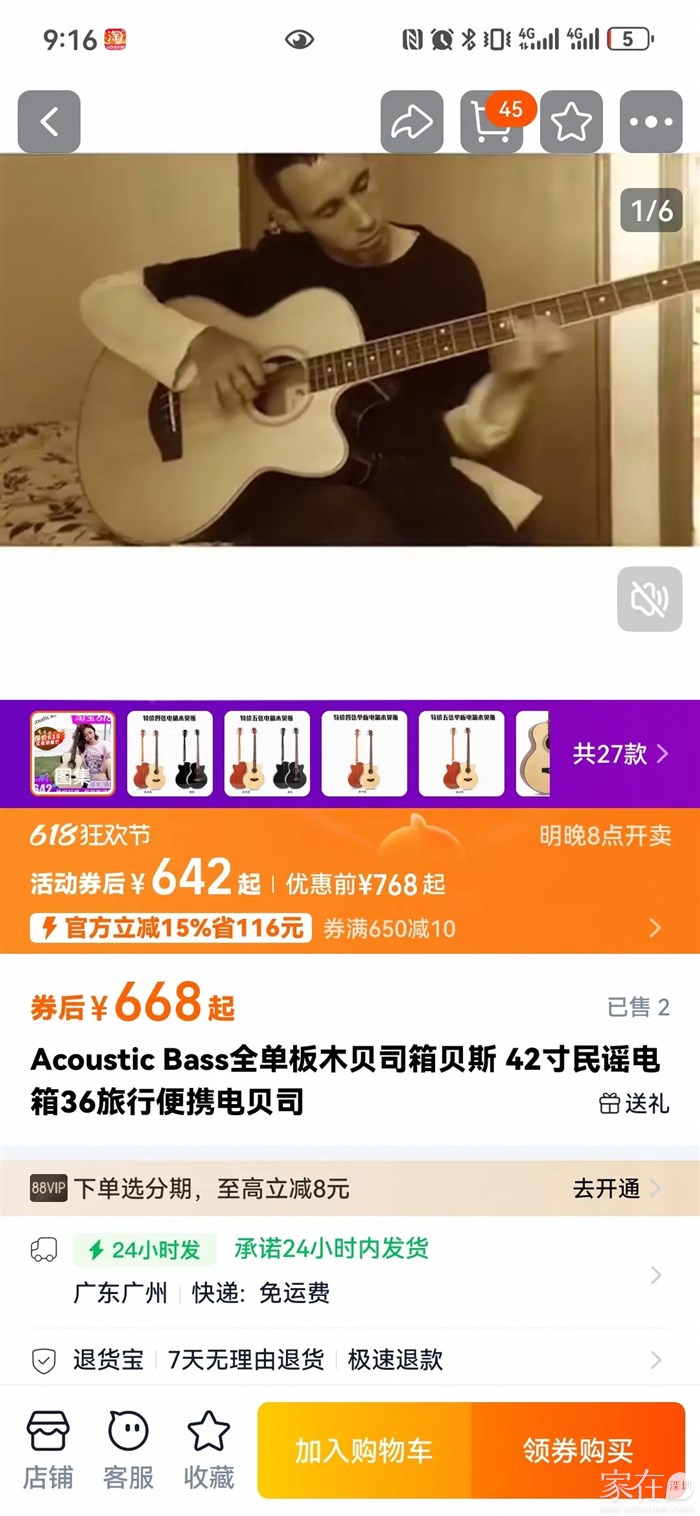Viewport: 700px width, 1516px height.
Task: Add item to favorites via 收藏
Action: click(209, 1450)
